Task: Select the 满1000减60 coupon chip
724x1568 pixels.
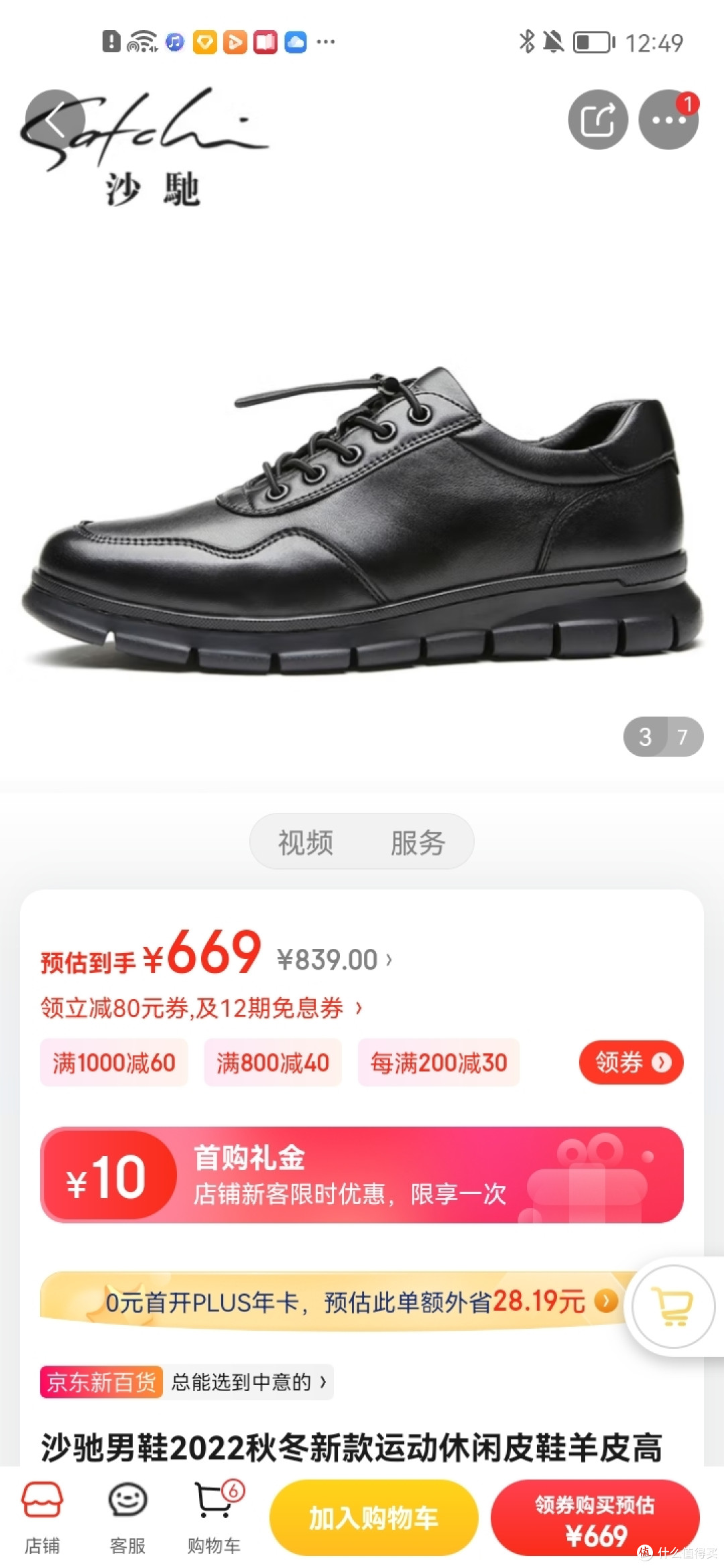Action: coord(114,1062)
